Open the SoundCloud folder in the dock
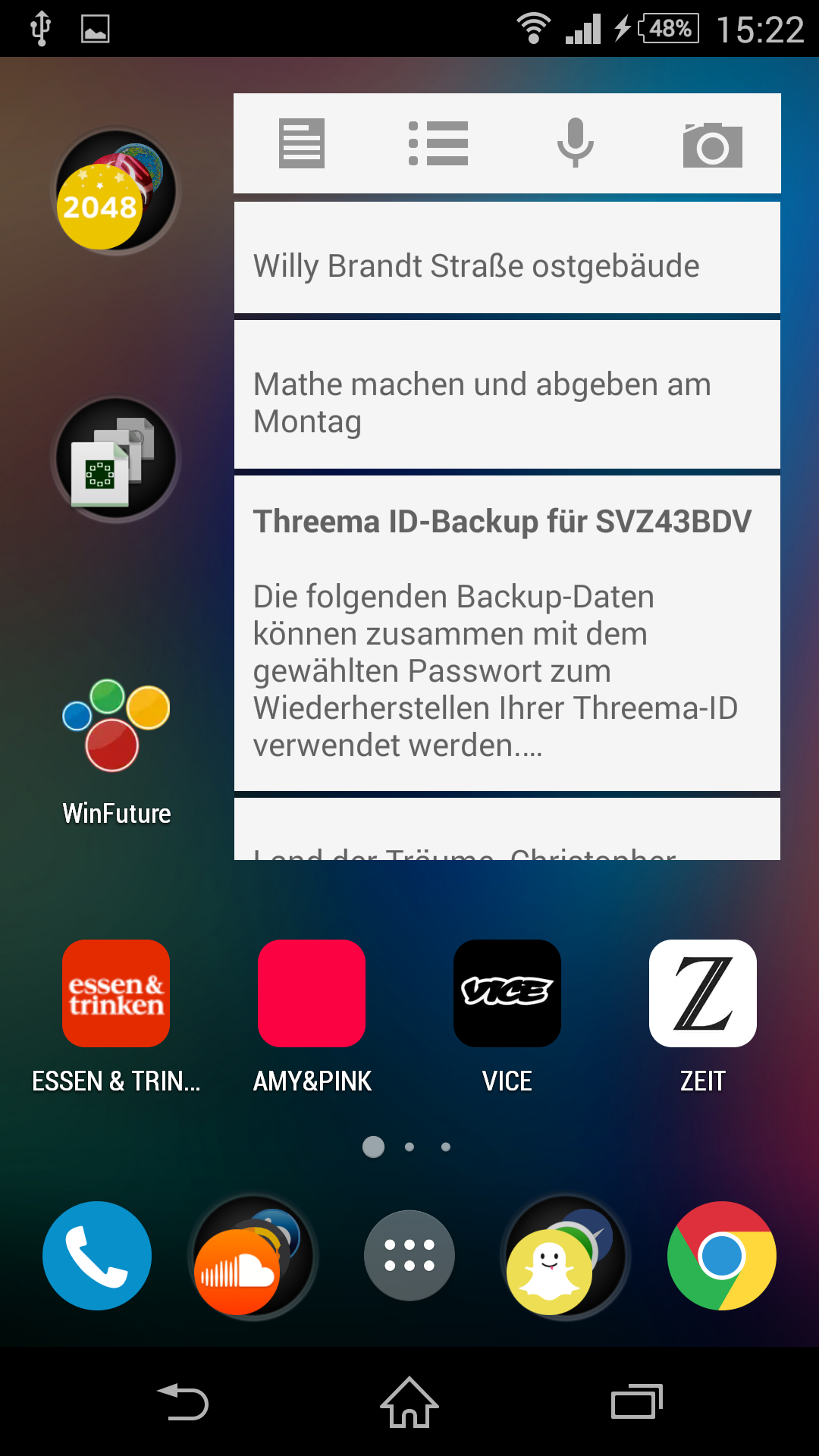This screenshot has width=819, height=1456. pyautogui.click(x=253, y=1257)
